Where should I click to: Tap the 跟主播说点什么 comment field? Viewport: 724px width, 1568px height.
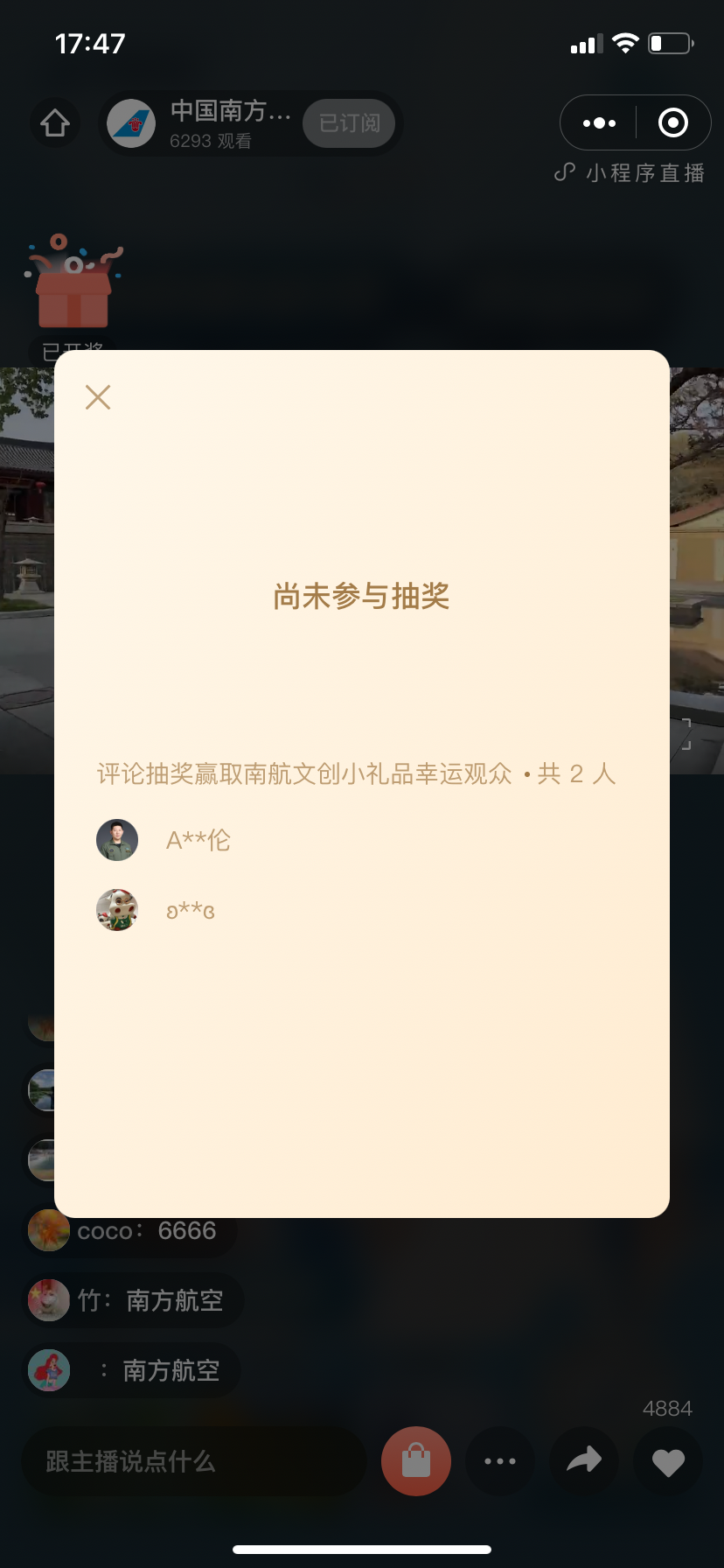click(x=194, y=1461)
